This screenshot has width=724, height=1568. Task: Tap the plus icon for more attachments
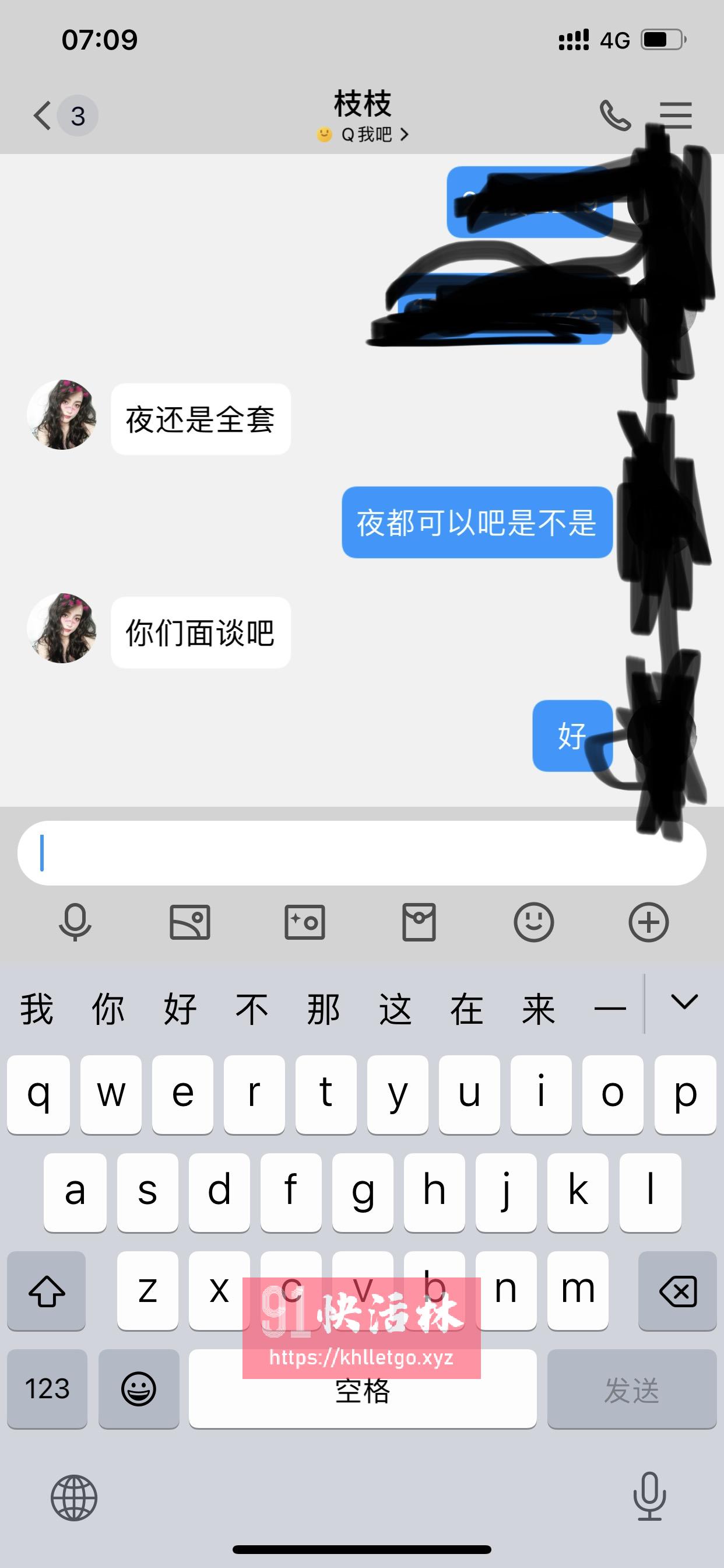click(x=649, y=923)
